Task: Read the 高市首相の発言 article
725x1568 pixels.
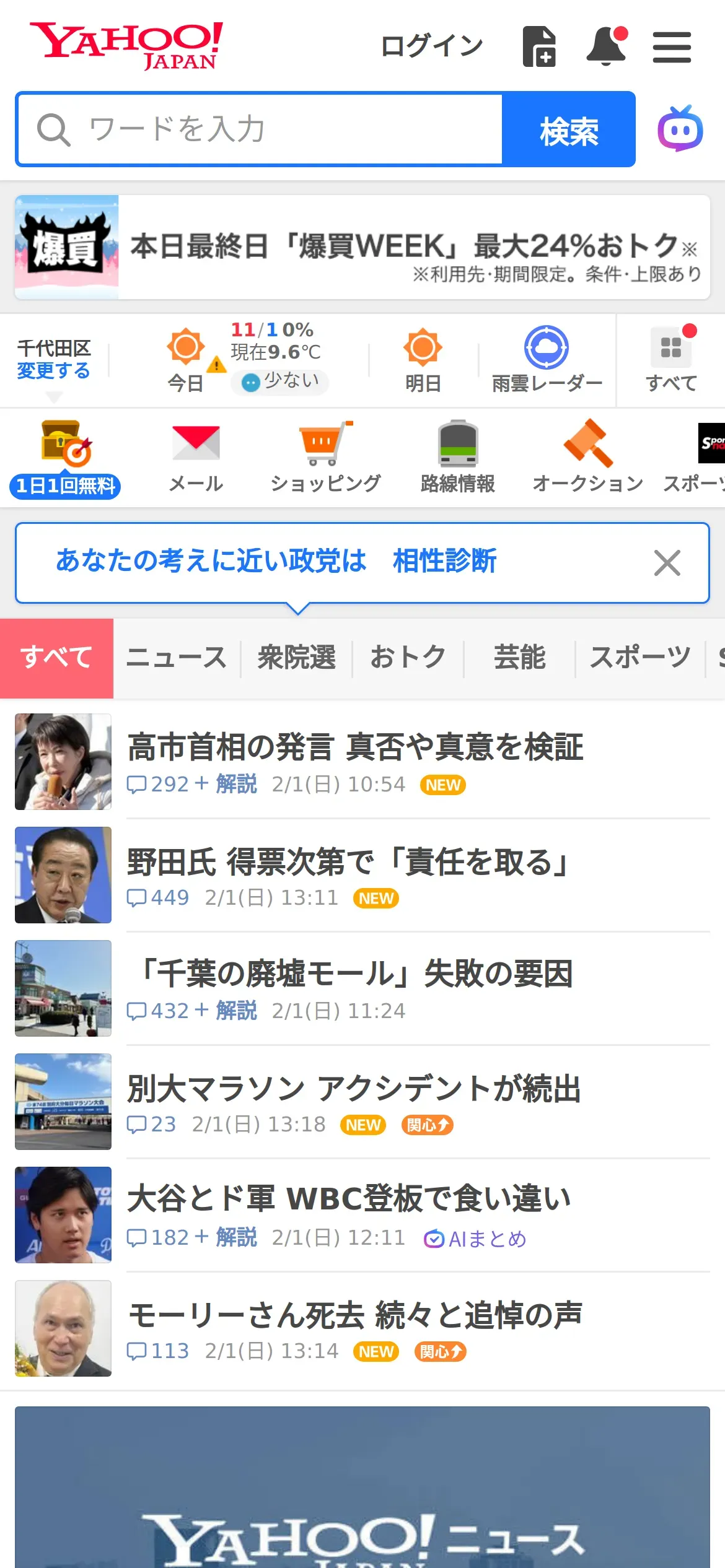Action: point(355,747)
